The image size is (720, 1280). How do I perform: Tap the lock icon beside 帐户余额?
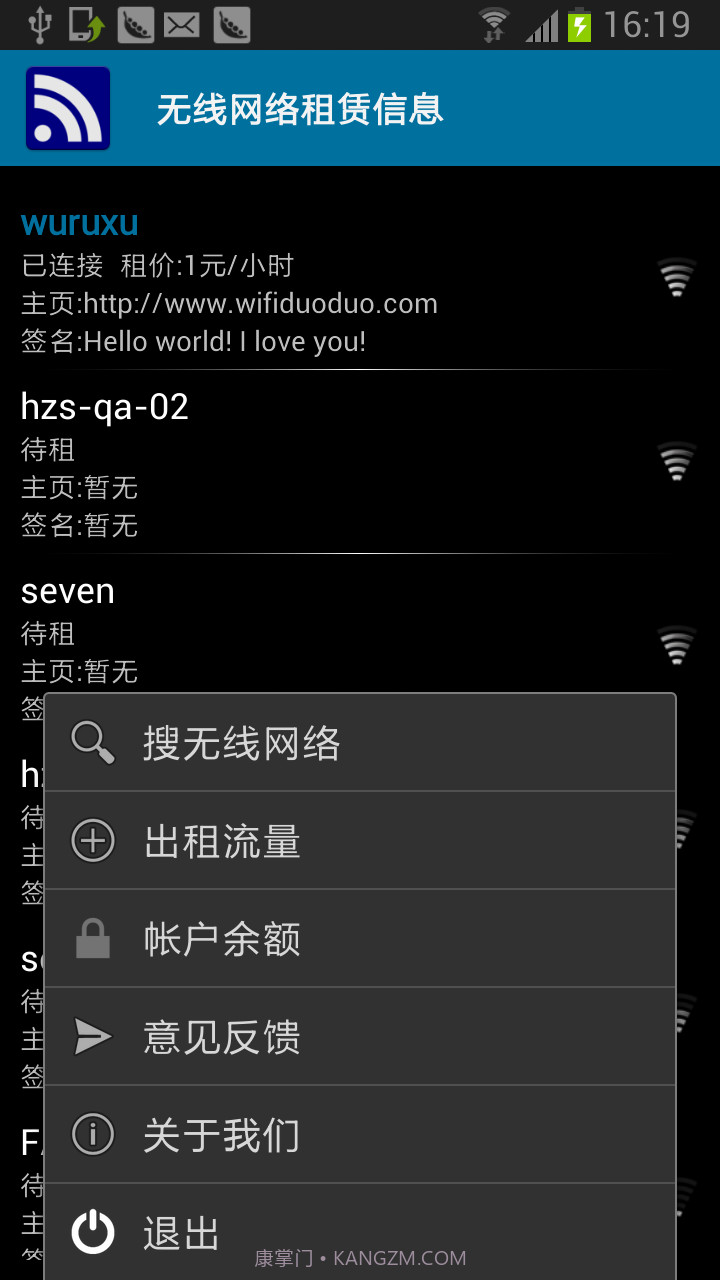point(93,938)
